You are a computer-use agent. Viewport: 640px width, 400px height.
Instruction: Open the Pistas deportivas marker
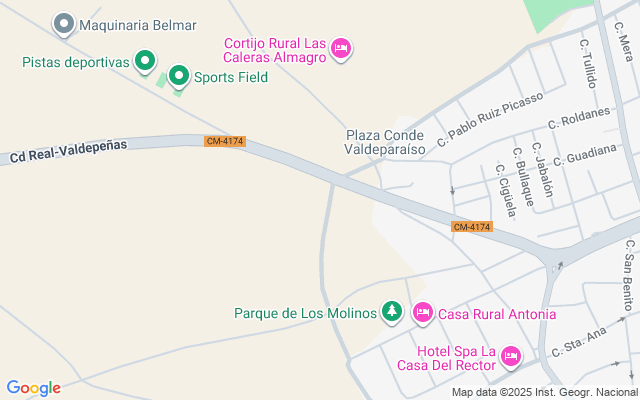tap(145, 62)
